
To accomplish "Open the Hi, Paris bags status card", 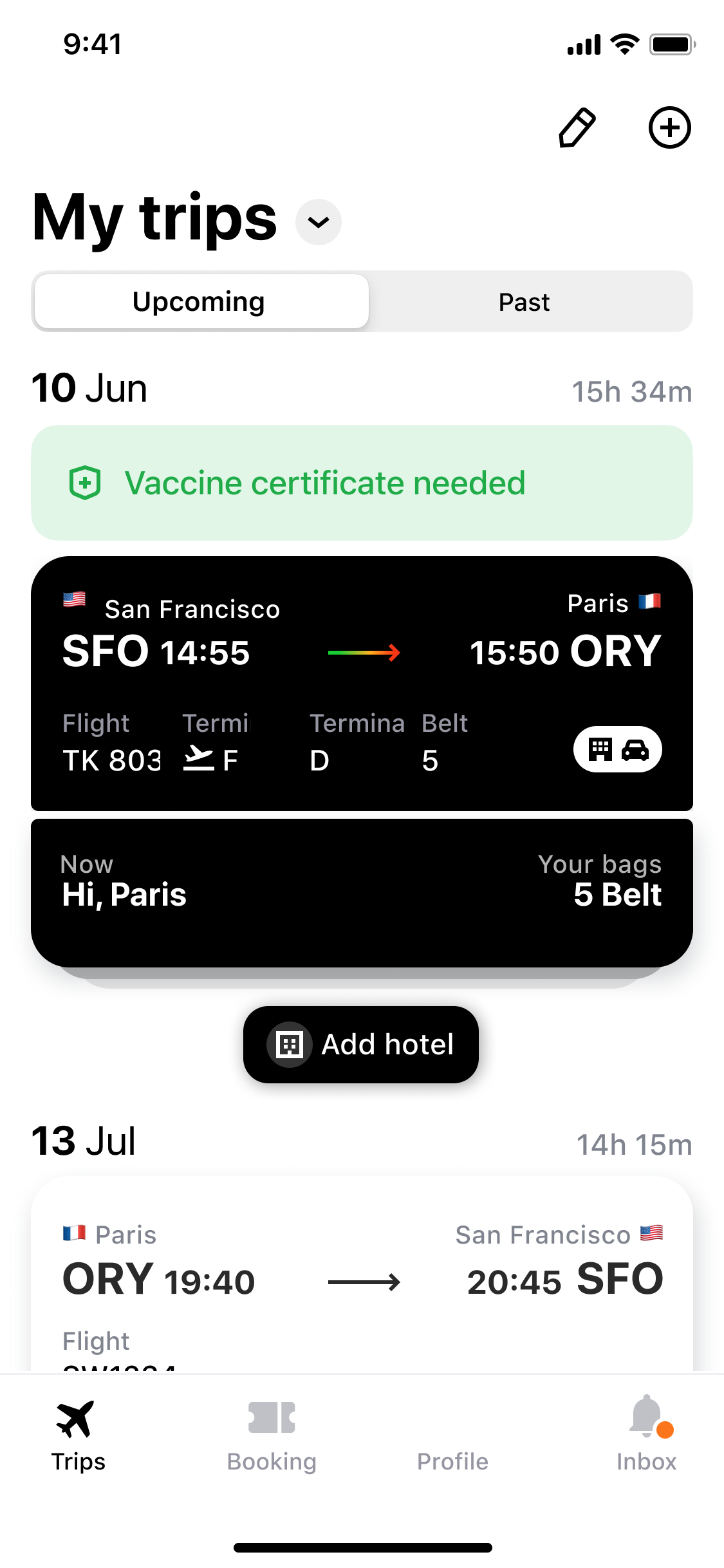I will (x=362, y=892).
